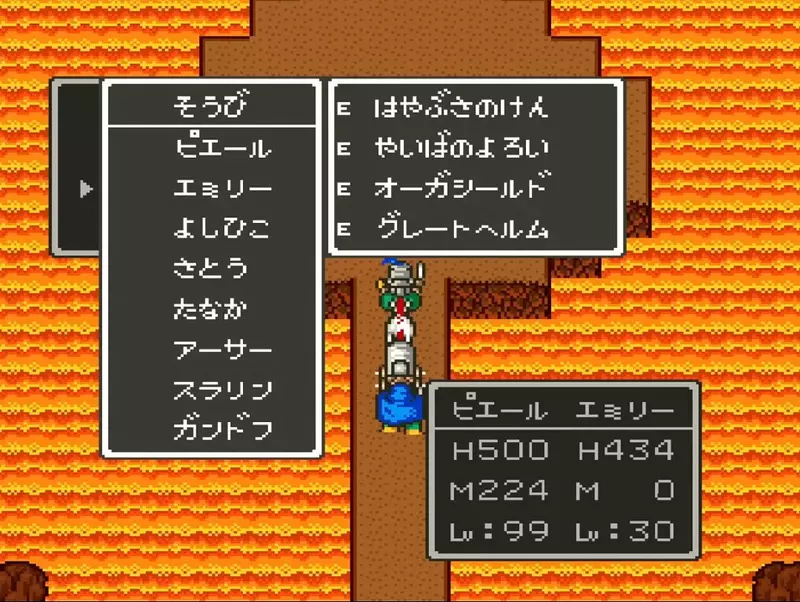Choose the equipped グレートヘルム
The width and height of the screenshot is (800, 602).
pyautogui.click(x=461, y=229)
